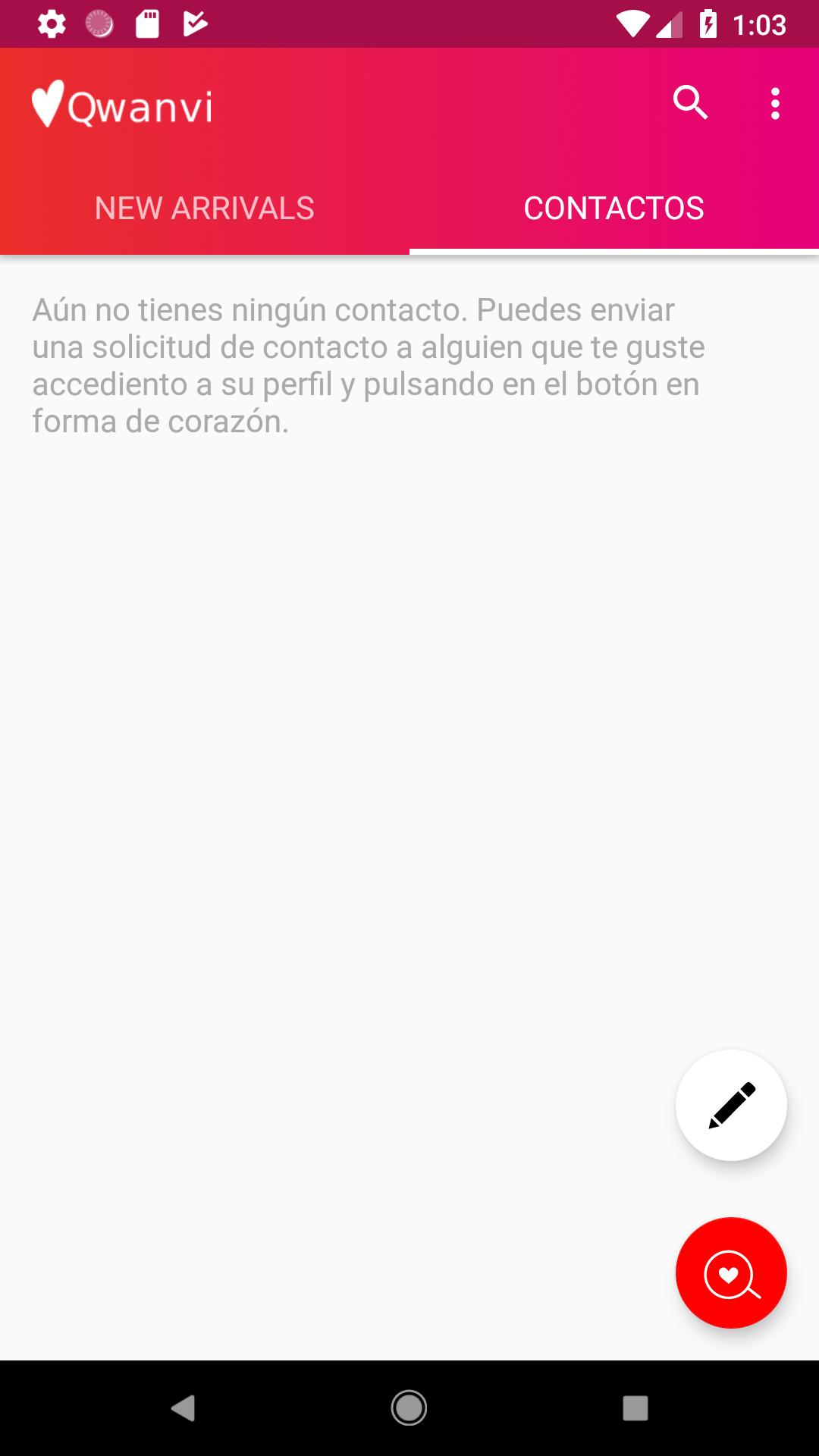Go back using the system back button
Viewport: 819px width, 1456px height.
pos(184,1408)
